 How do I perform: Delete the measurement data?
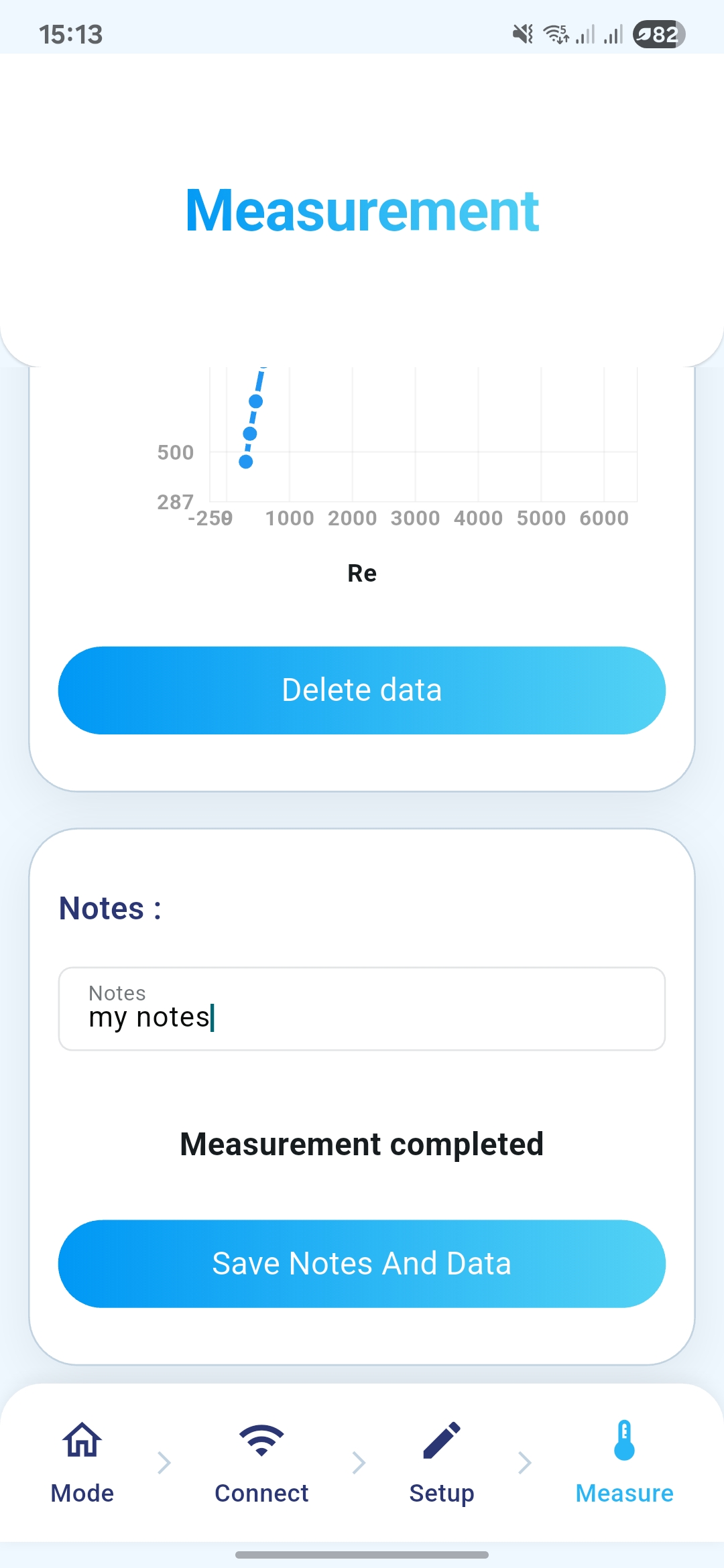[362, 690]
